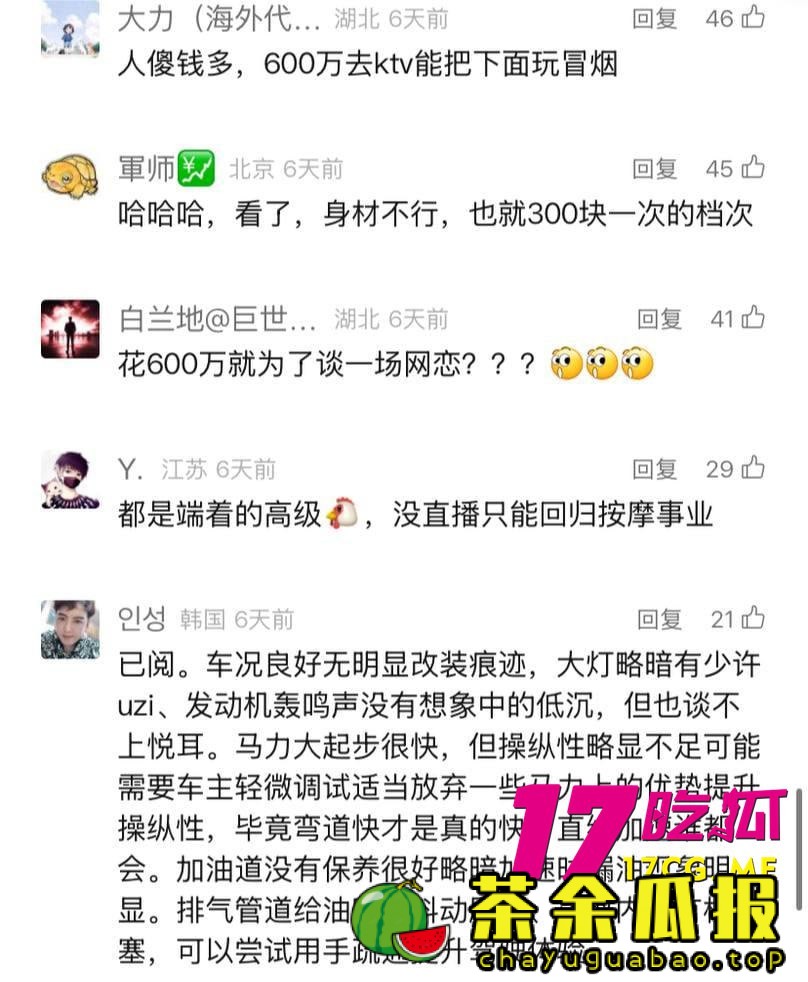808x982 pixels.
Task: Open 大力's profile avatar
Action: pyautogui.click(x=70, y=28)
